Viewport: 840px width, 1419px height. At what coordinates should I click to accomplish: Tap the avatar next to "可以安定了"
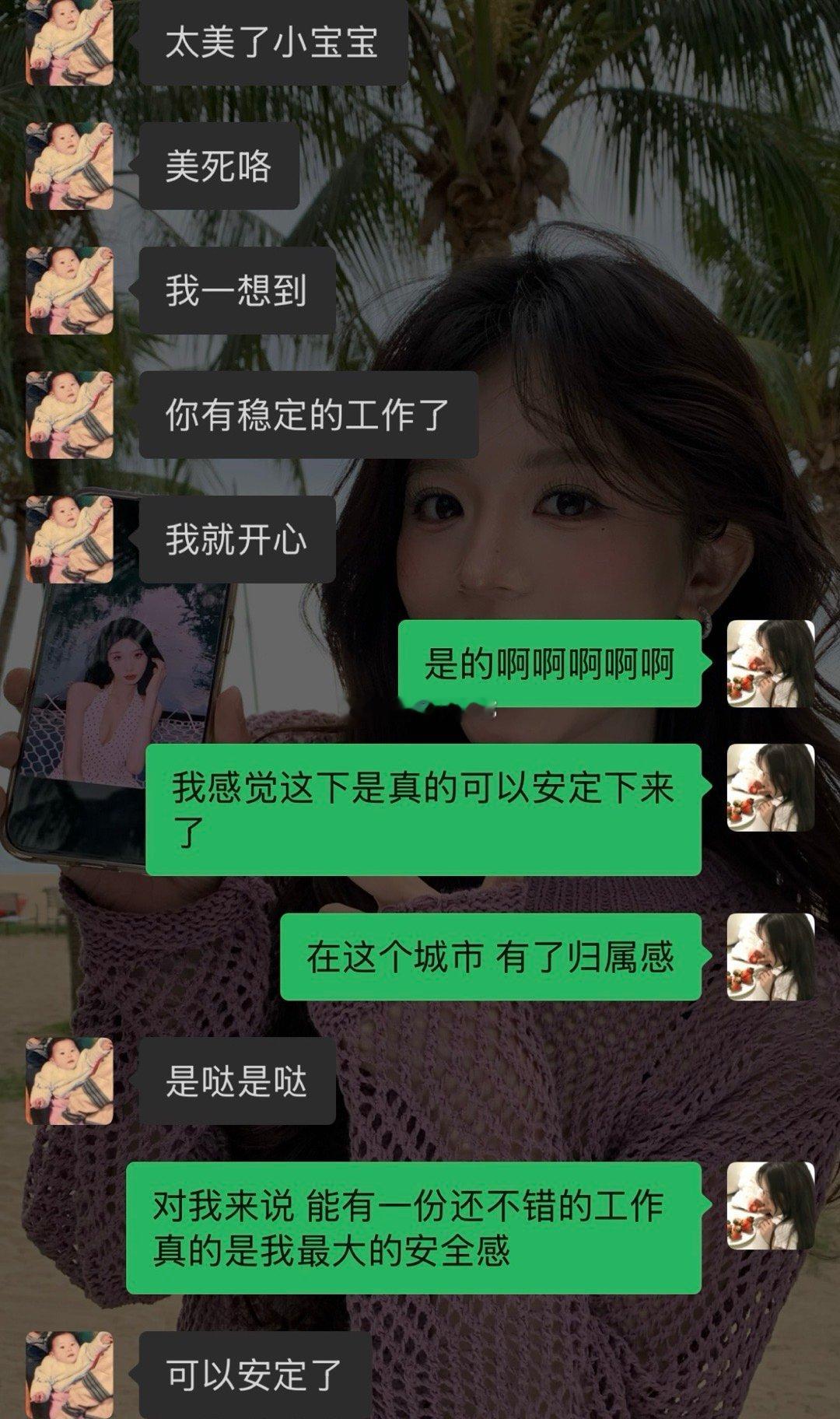click(x=70, y=1374)
